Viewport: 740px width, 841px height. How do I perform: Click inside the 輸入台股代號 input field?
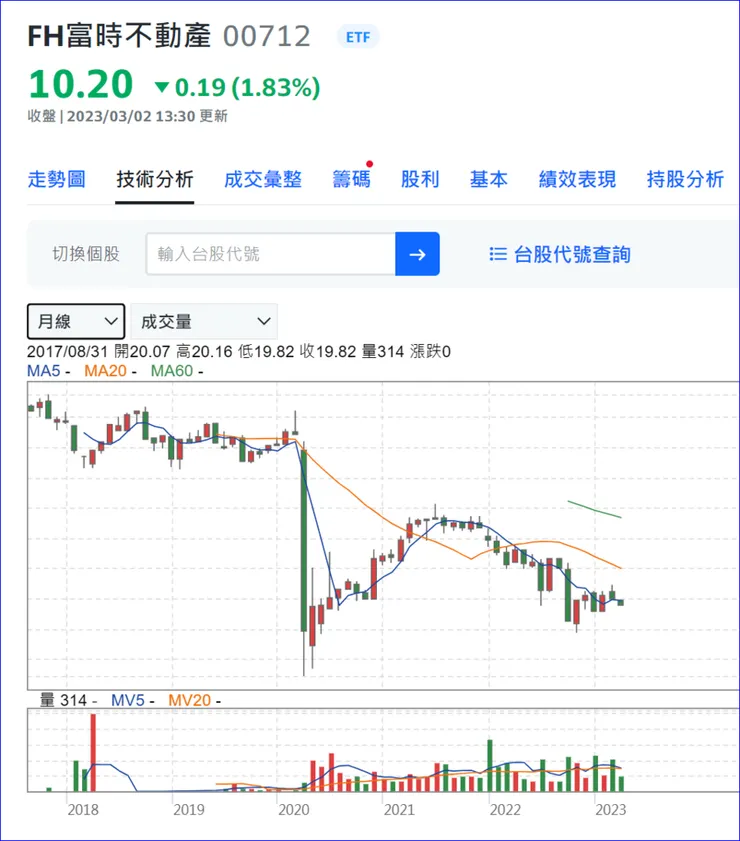[270, 254]
